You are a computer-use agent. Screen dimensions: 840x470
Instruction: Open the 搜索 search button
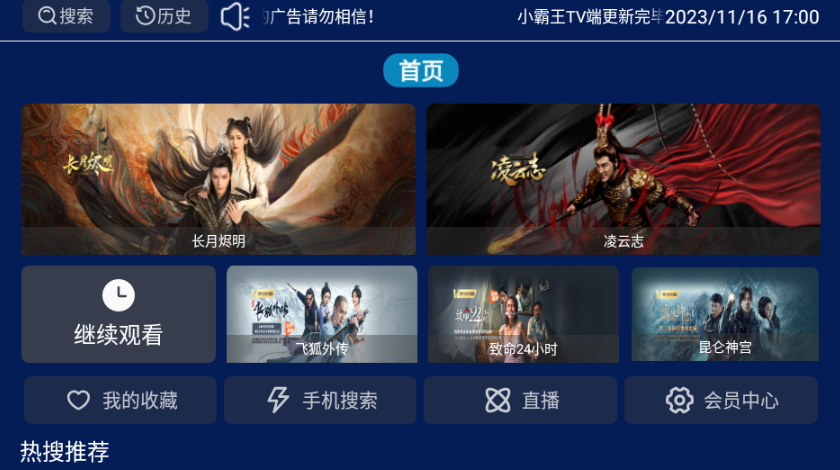66,16
